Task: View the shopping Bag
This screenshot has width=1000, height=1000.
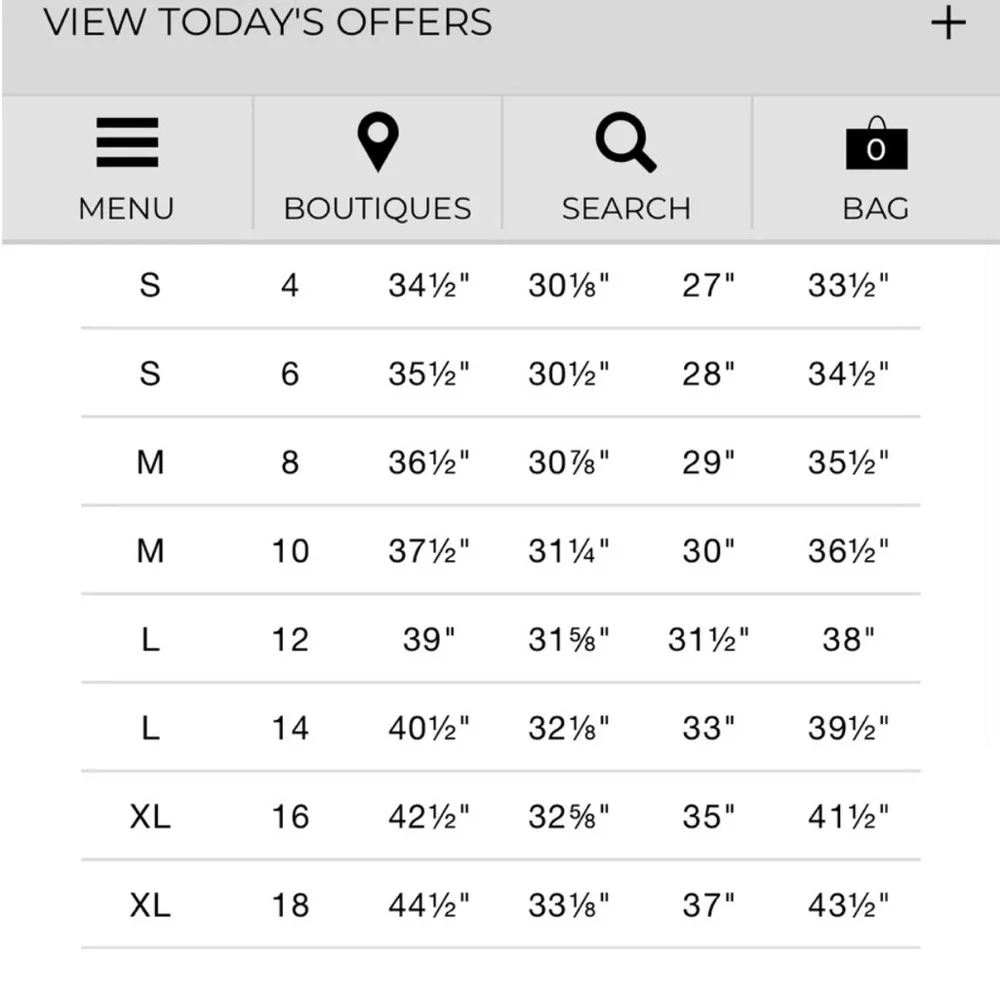Action: click(876, 165)
